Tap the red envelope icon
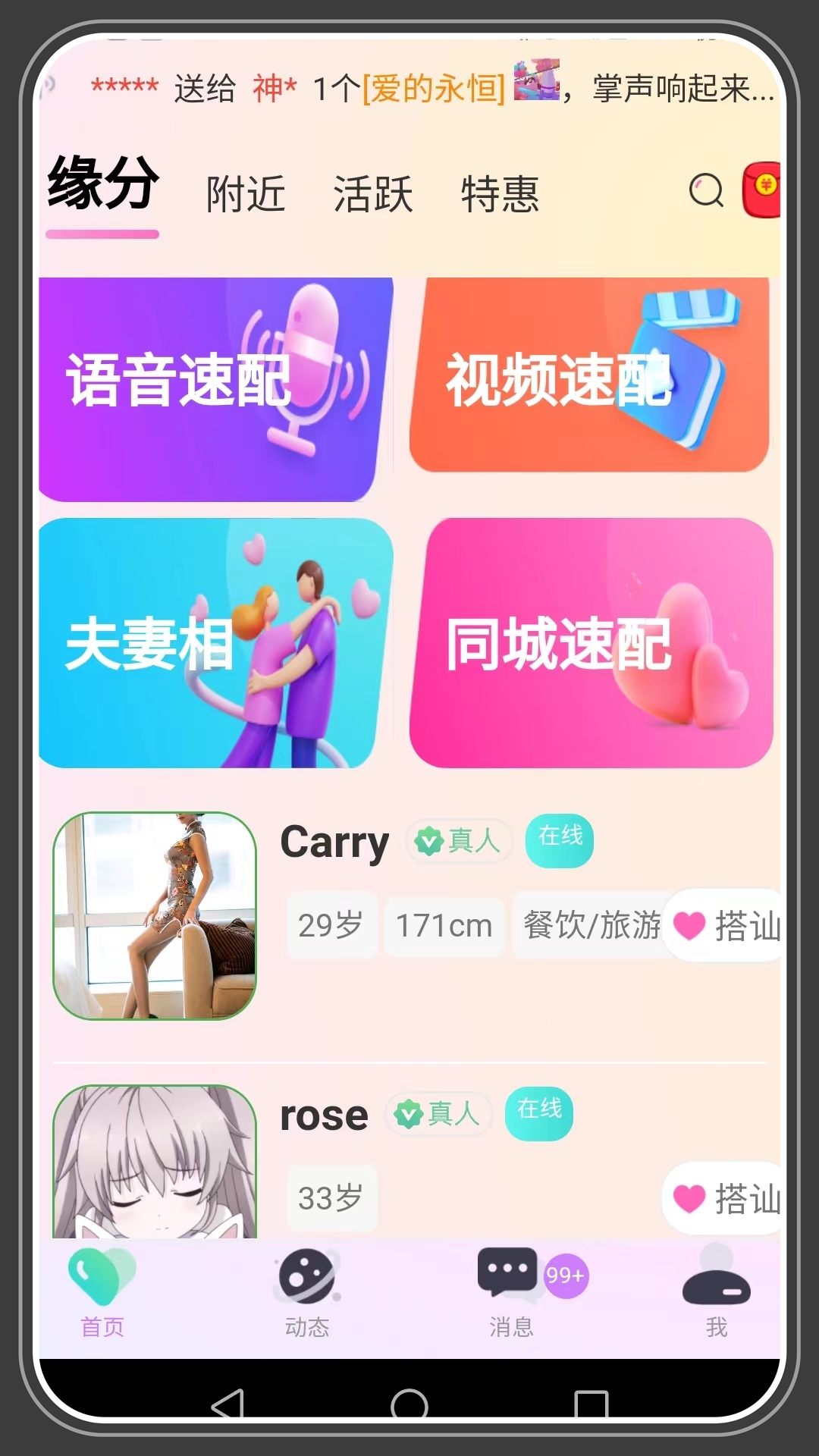Screen dimensions: 819x1456 761,190
